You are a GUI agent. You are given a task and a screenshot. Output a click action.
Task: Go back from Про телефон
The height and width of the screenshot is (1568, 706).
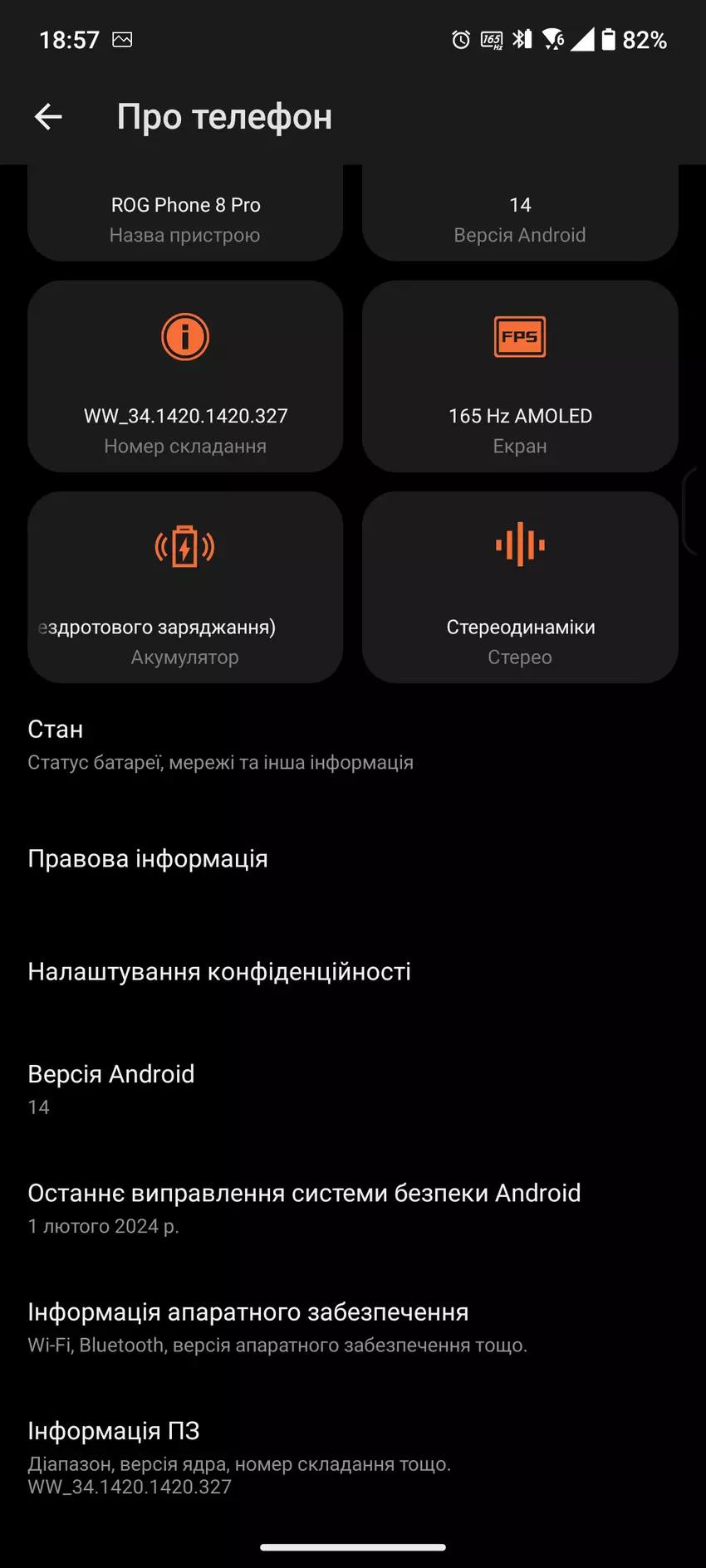click(48, 117)
